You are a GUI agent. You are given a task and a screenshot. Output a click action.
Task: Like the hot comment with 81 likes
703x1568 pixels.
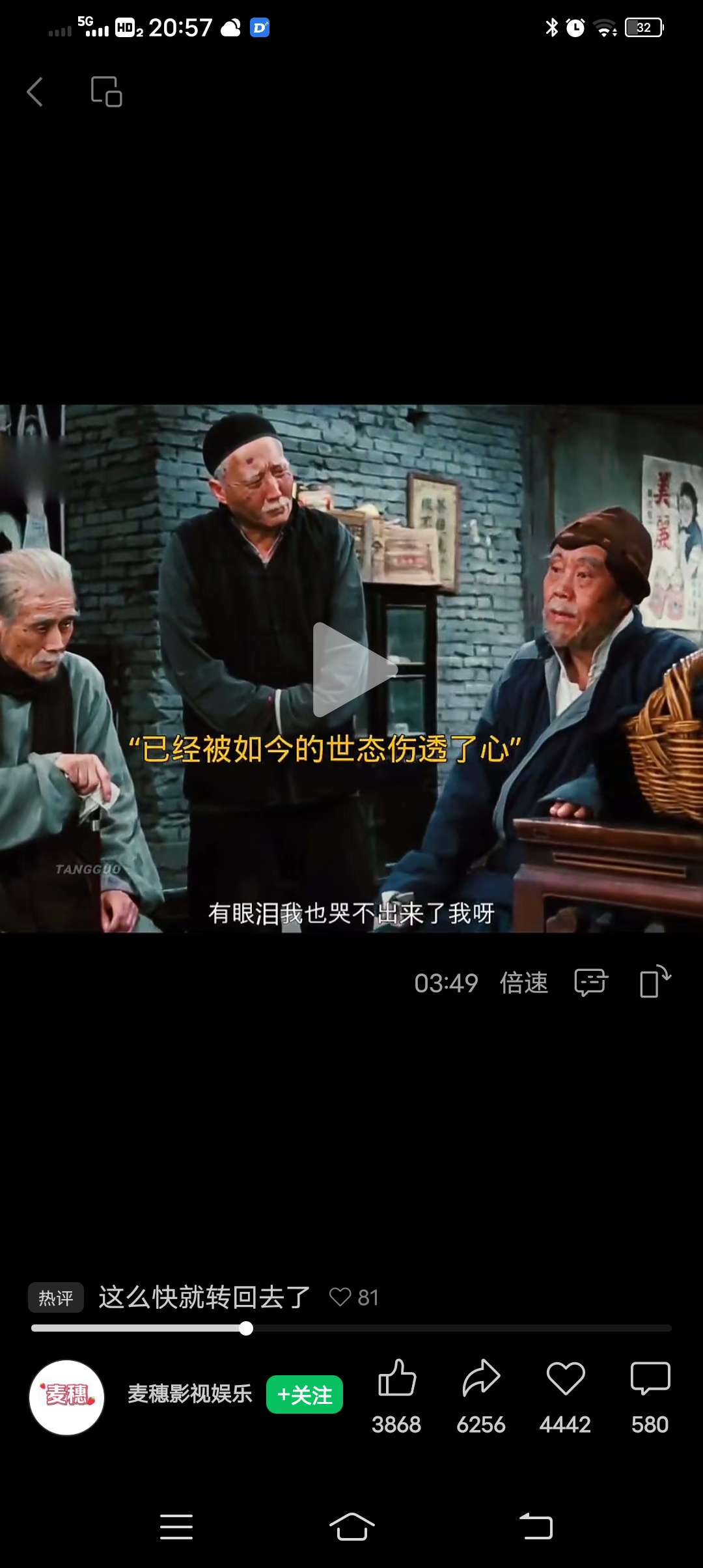[340, 1297]
